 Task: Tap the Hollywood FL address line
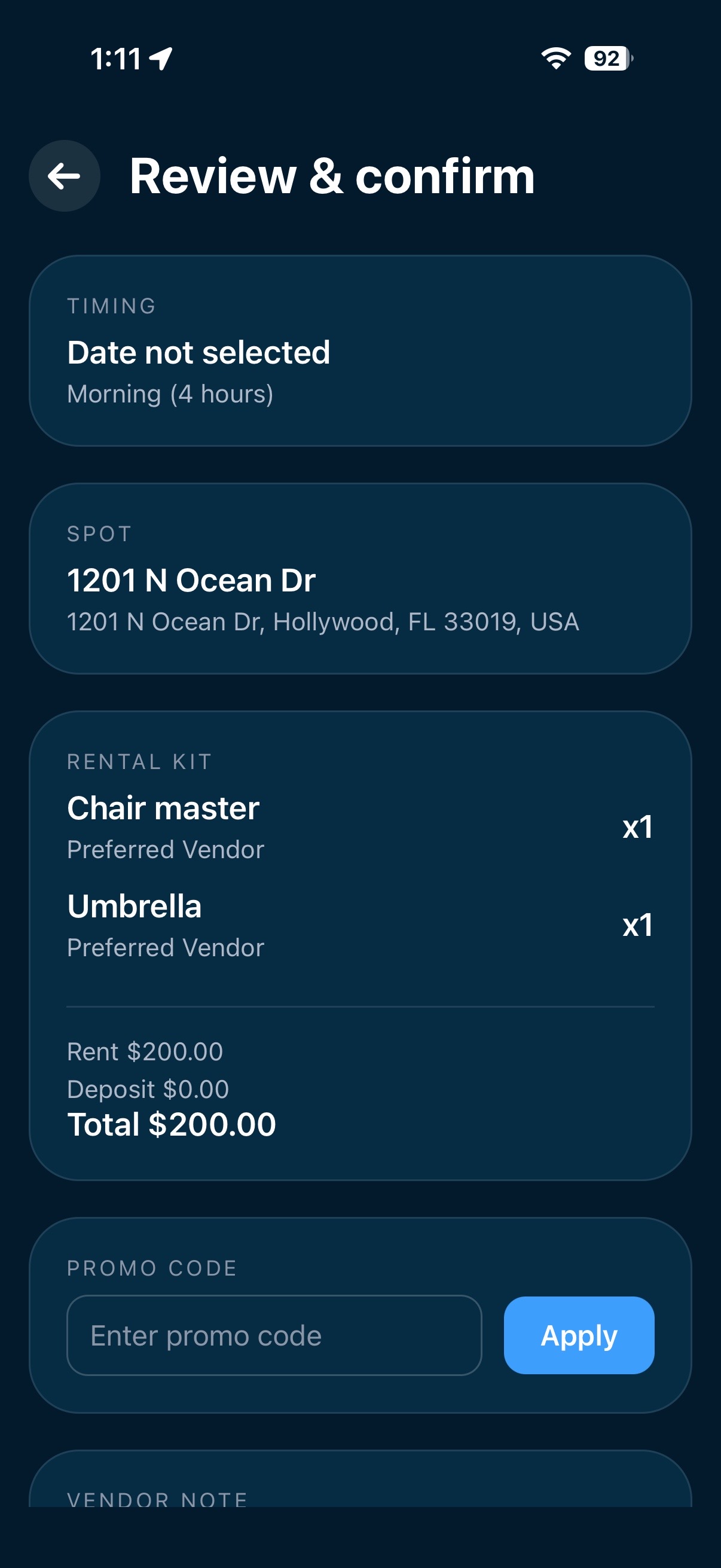[323, 621]
